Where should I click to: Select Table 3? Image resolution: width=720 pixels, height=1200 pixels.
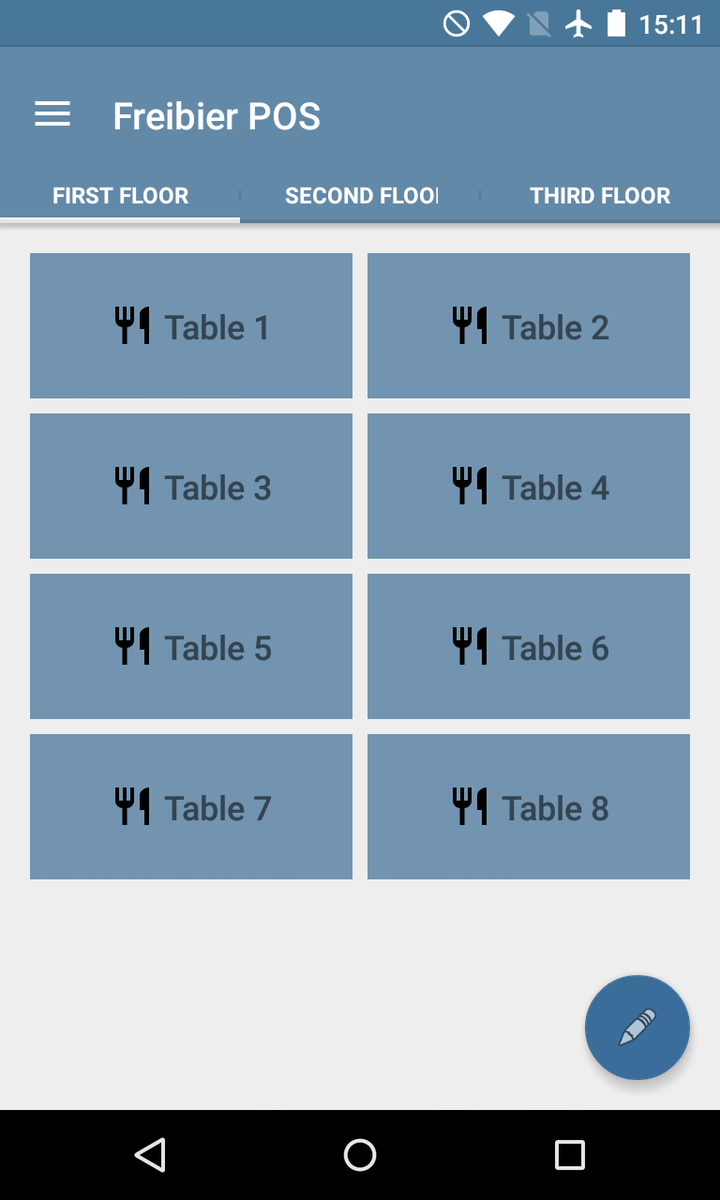coord(191,486)
